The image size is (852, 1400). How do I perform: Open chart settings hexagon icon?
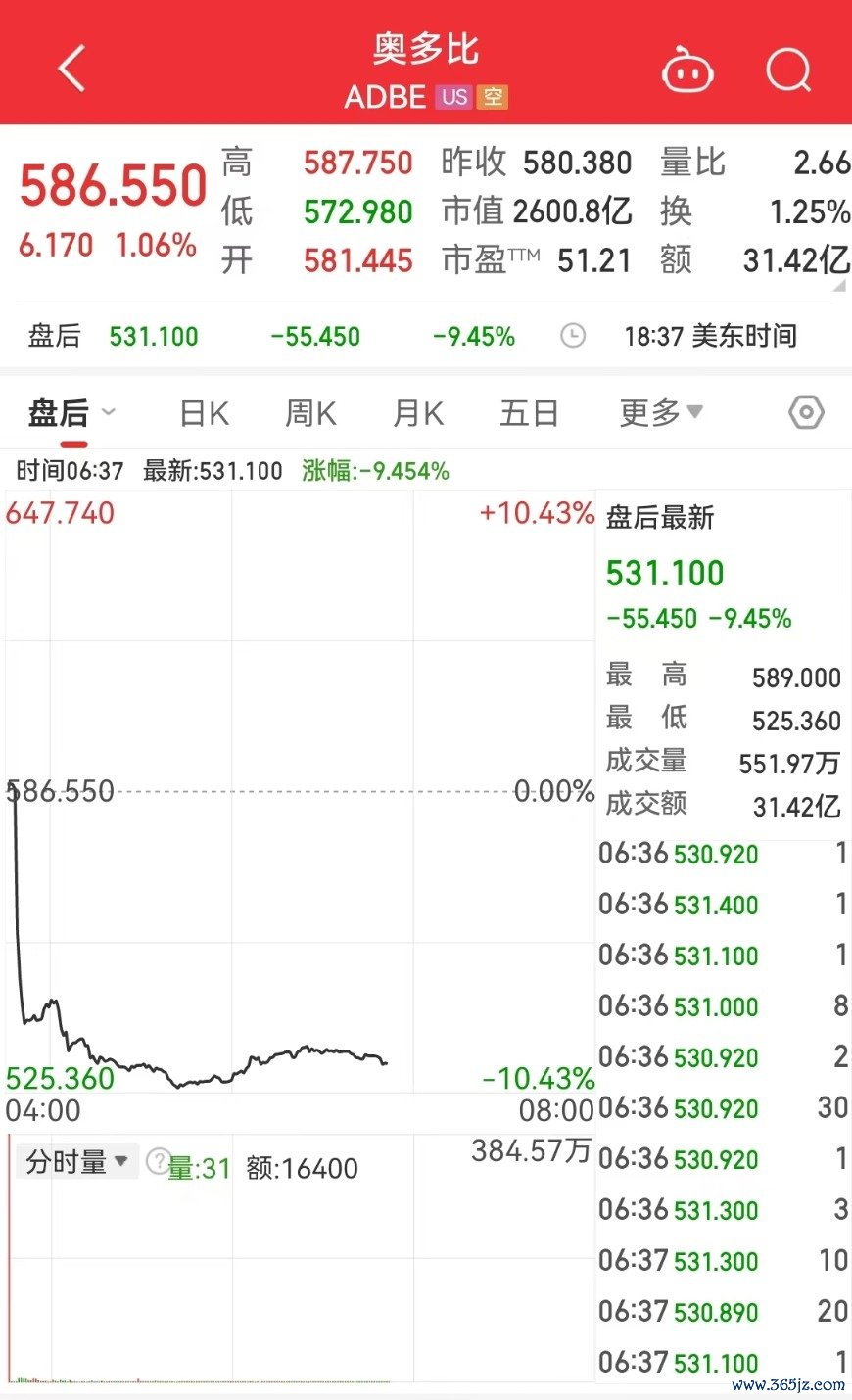806,413
